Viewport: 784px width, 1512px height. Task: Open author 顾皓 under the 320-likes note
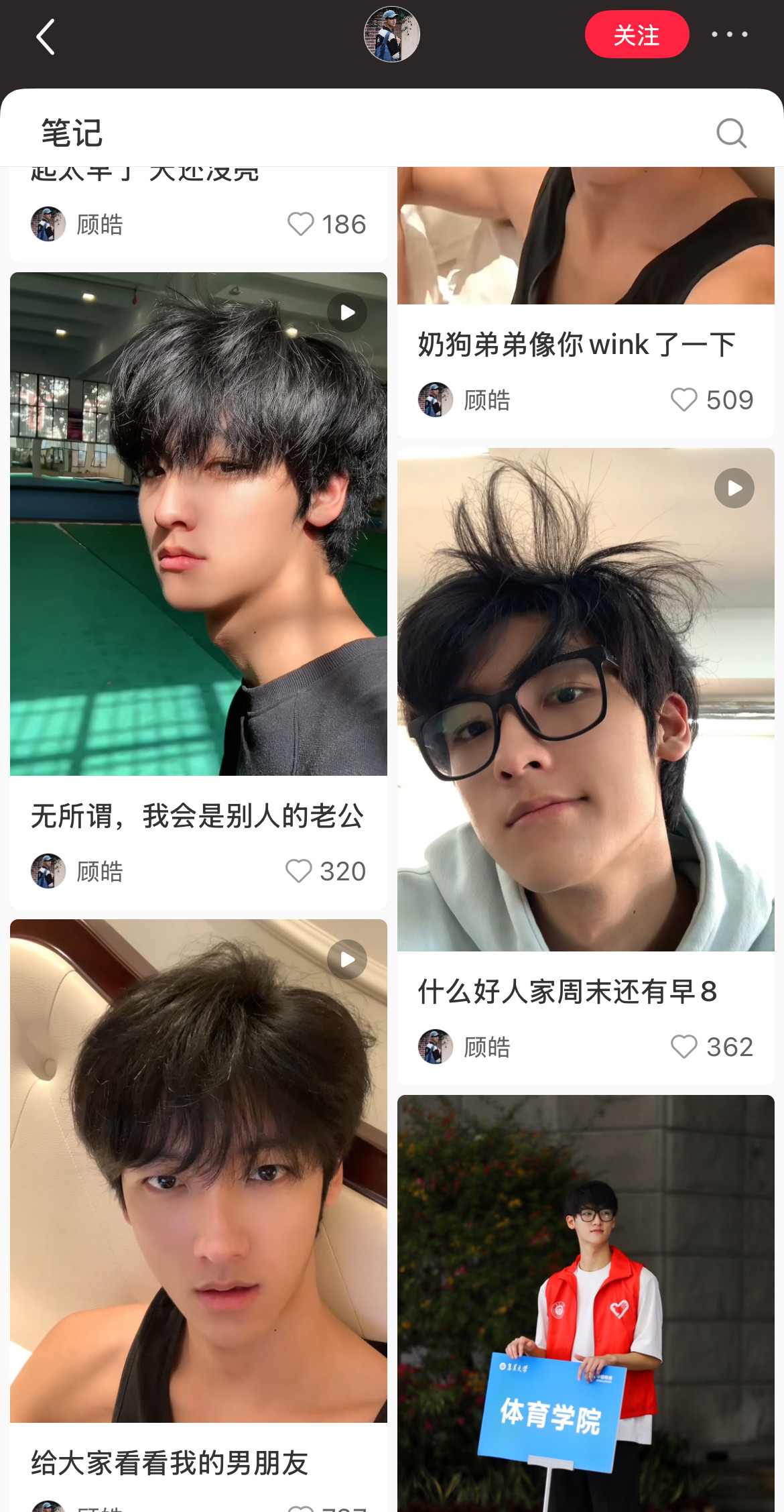pyautogui.click(x=77, y=871)
